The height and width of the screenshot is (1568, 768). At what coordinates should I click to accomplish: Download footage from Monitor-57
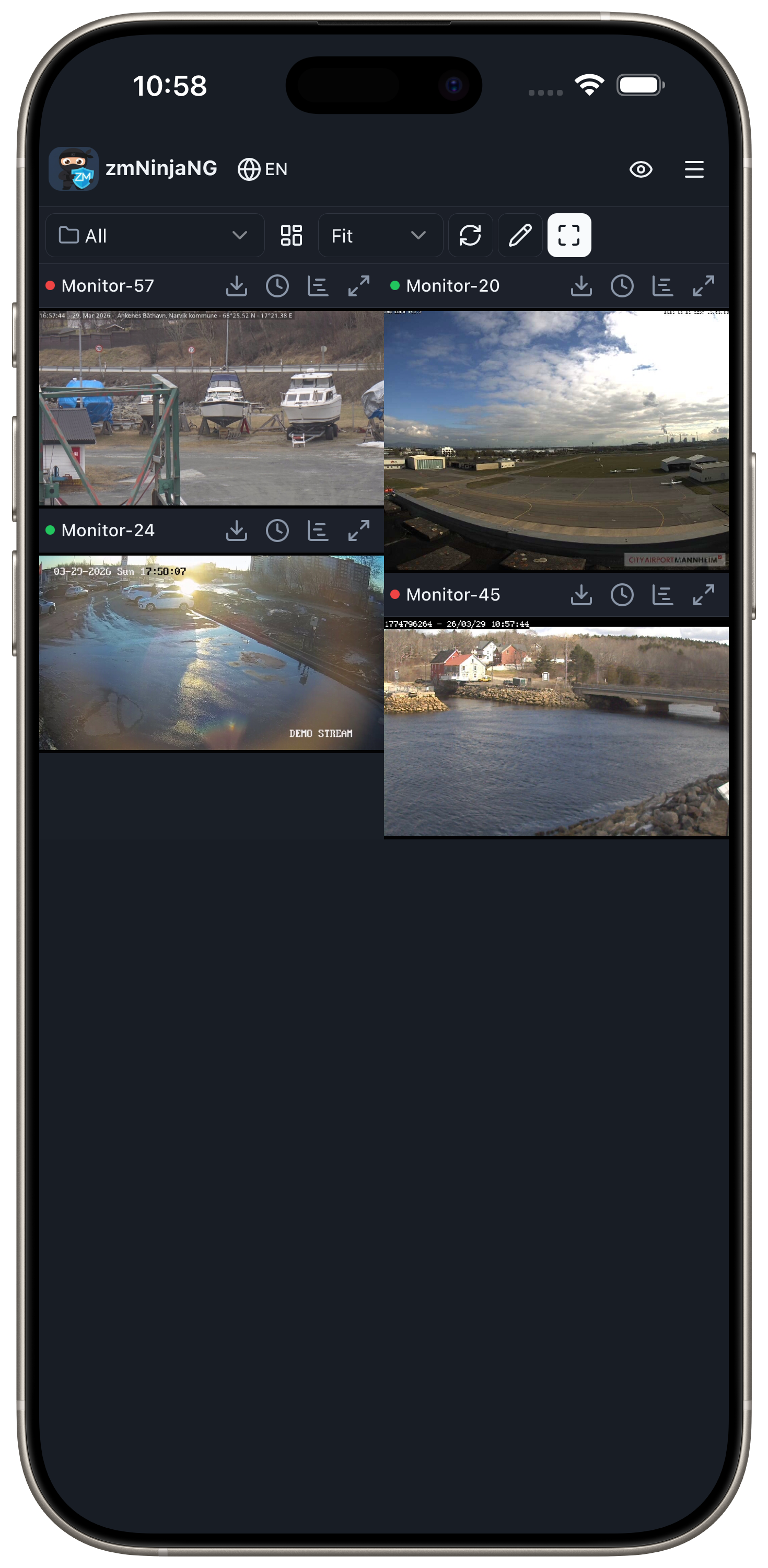coord(237,285)
